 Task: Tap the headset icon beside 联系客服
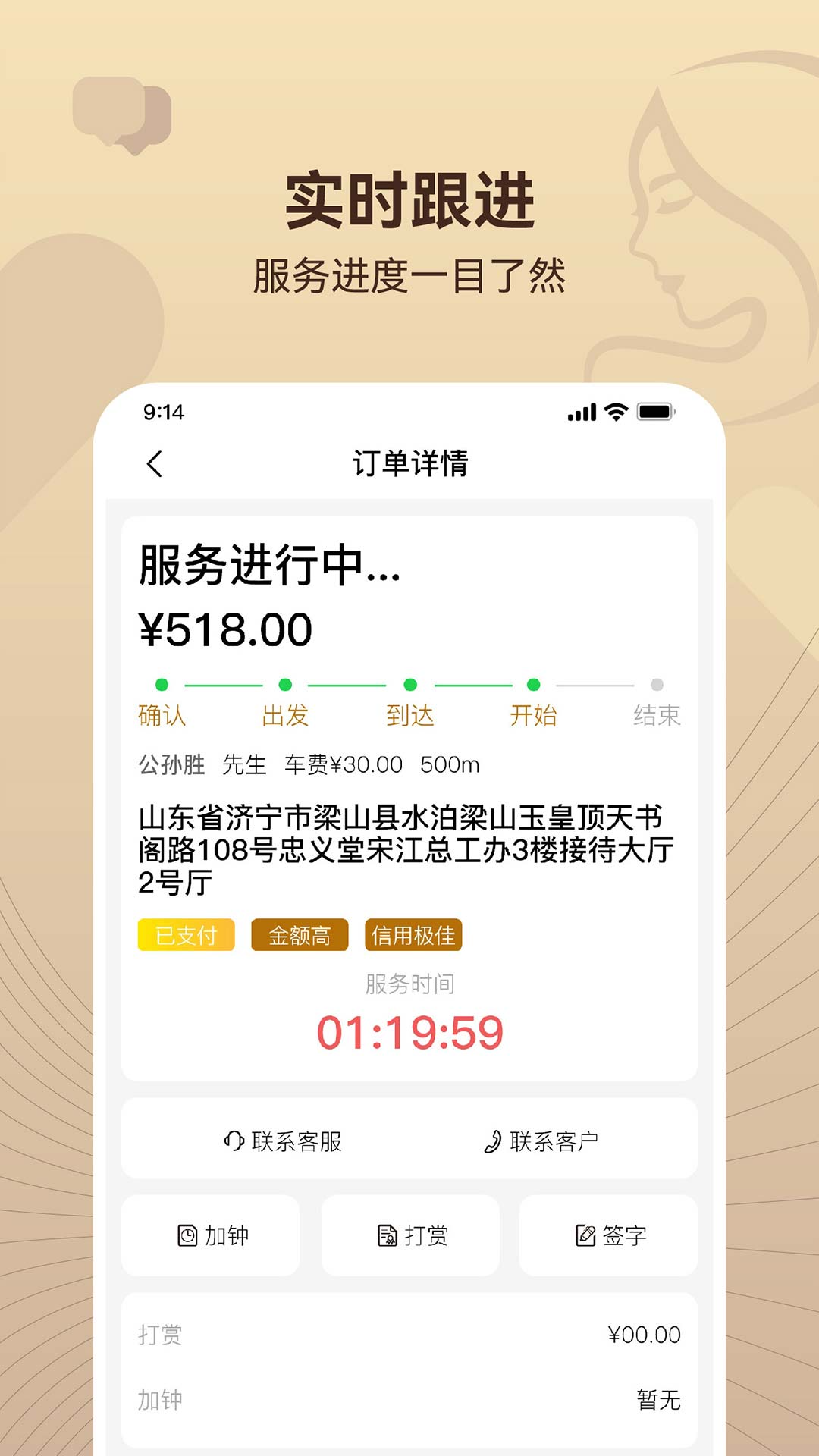(x=235, y=1139)
